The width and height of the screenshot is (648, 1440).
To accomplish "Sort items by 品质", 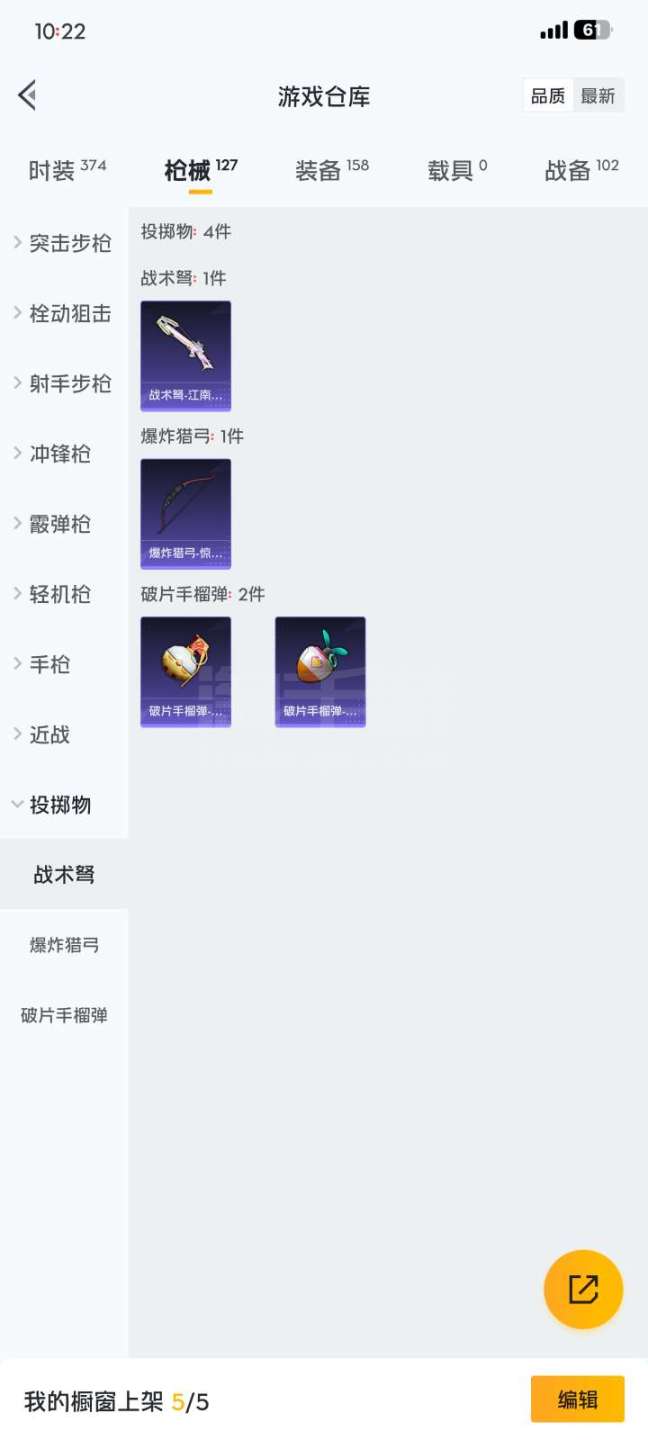I will 548,96.
